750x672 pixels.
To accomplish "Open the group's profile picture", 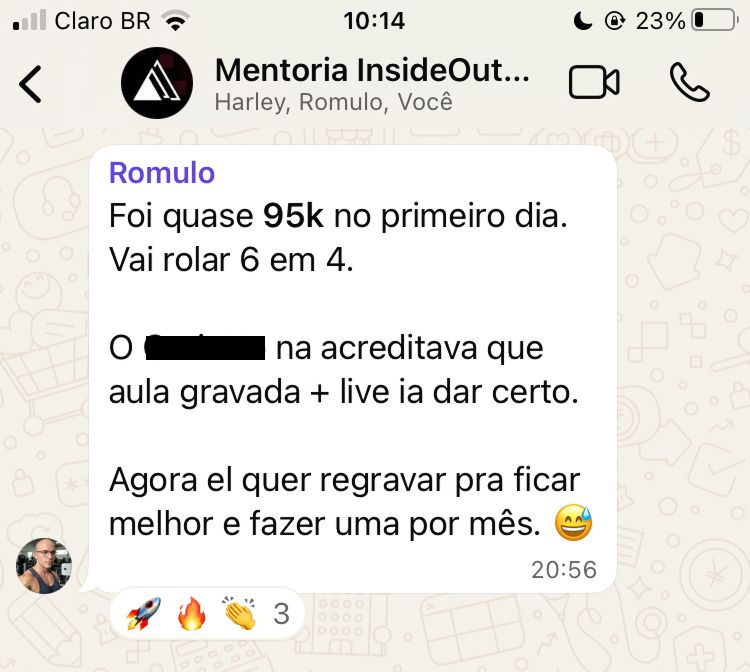I will pyautogui.click(x=156, y=84).
